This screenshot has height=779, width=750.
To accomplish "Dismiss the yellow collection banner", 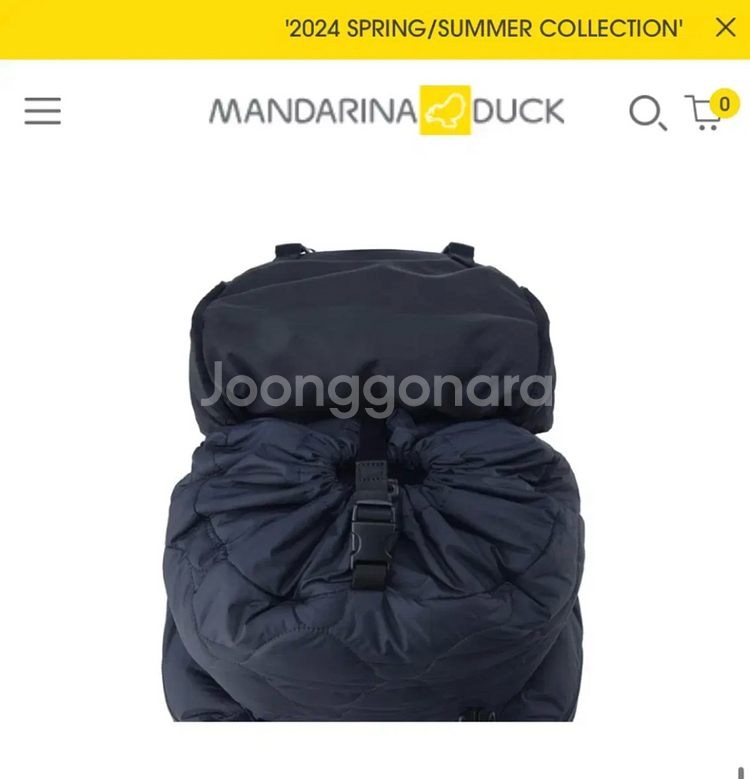I will (725, 28).
